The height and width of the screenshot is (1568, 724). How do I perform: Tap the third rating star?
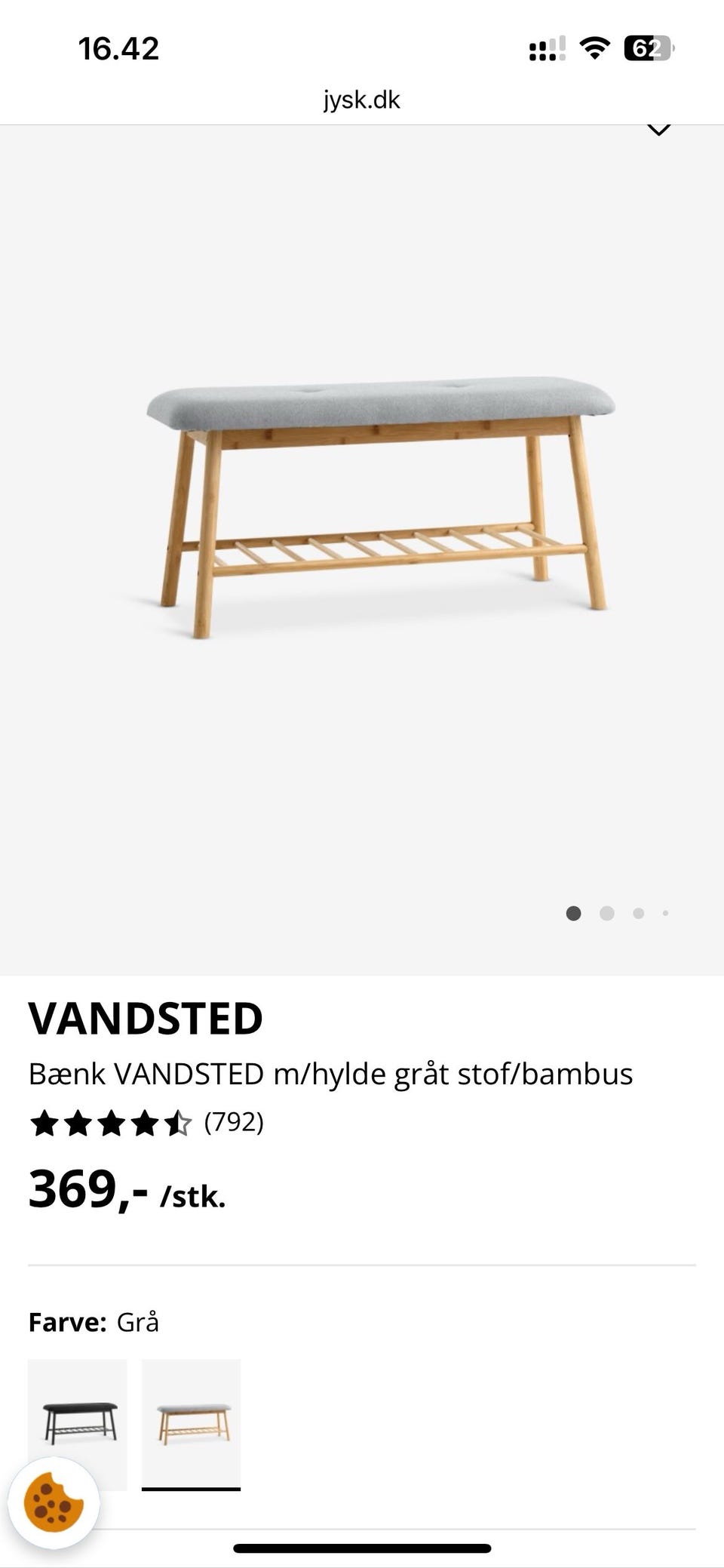(110, 1124)
